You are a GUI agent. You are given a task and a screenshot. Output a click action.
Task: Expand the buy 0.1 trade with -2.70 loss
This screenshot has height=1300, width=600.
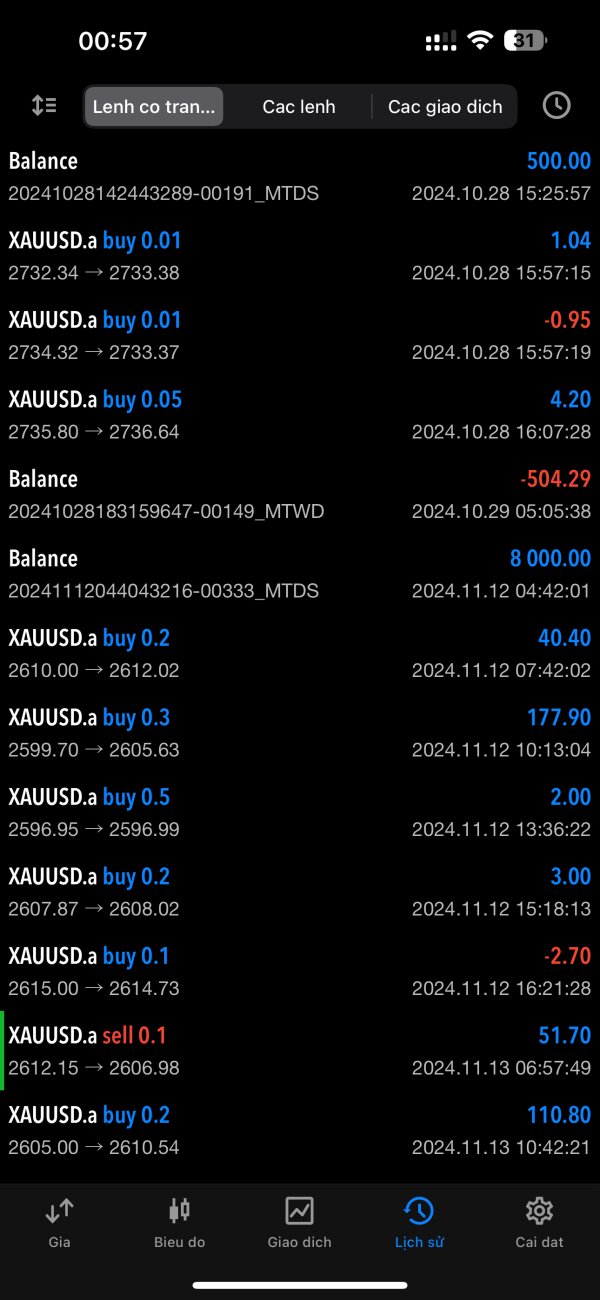point(300,971)
